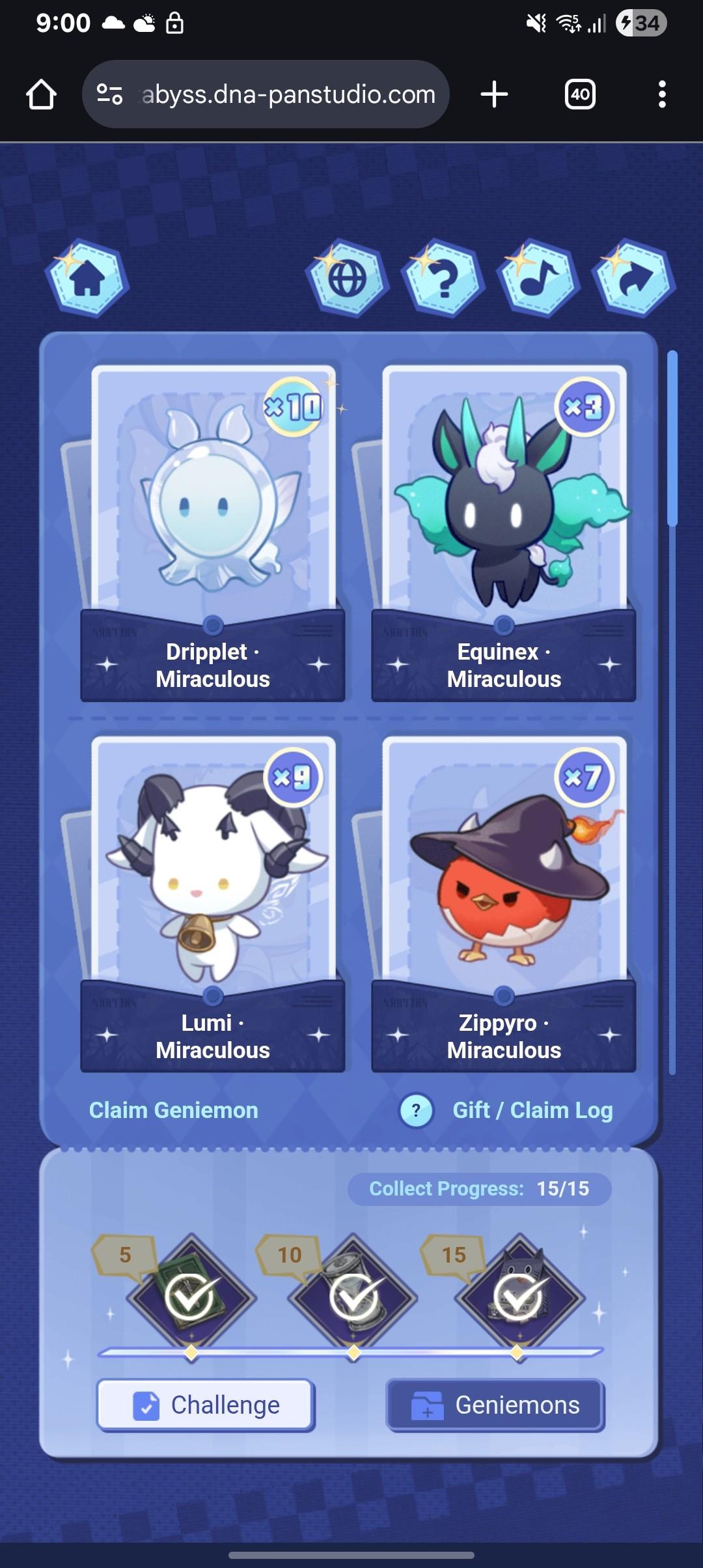Image resolution: width=703 pixels, height=1568 pixels.
Task: Share the page via arrow icon
Action: [633, 279]
